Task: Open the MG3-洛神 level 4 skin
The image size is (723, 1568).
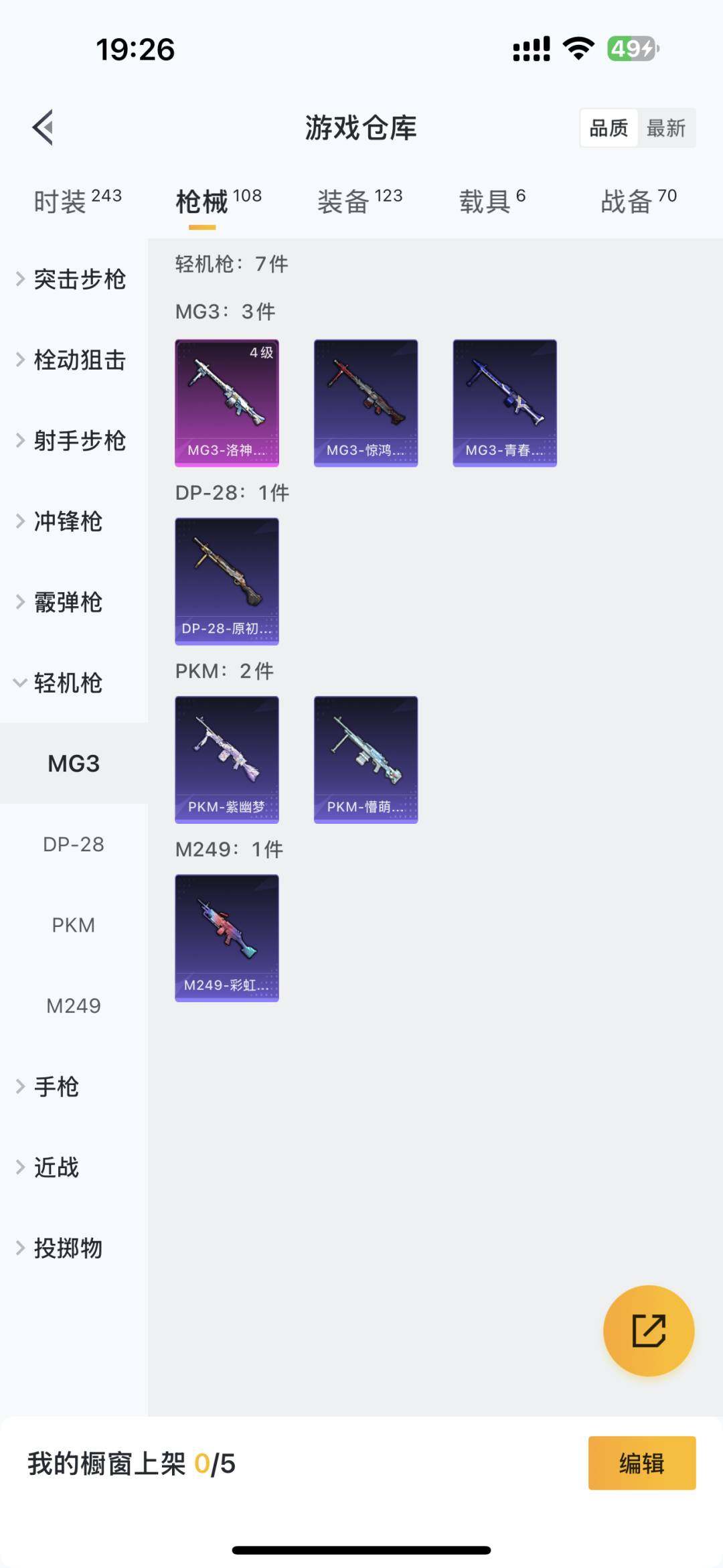Action: point(227,403)
